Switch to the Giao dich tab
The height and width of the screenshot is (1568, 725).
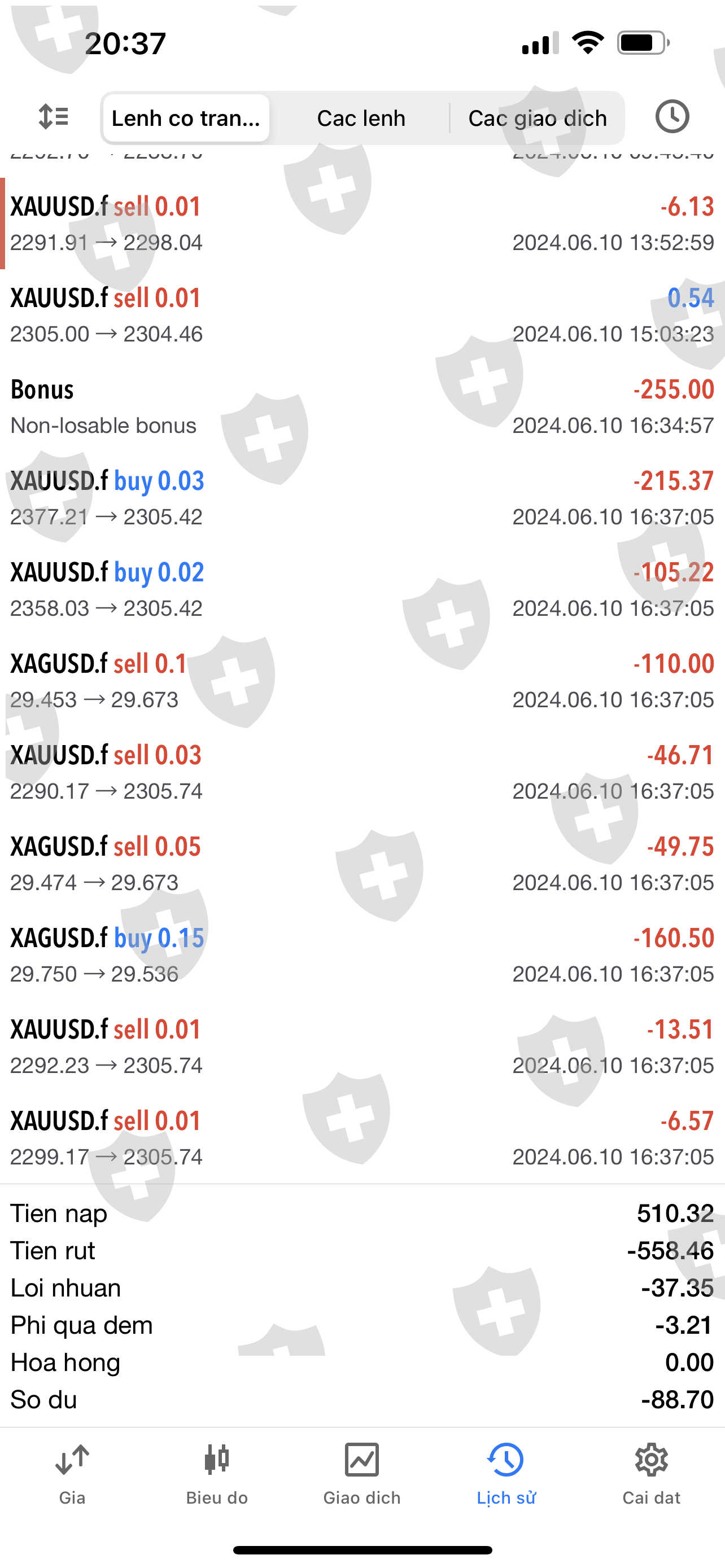click(x=361, y=1472)
